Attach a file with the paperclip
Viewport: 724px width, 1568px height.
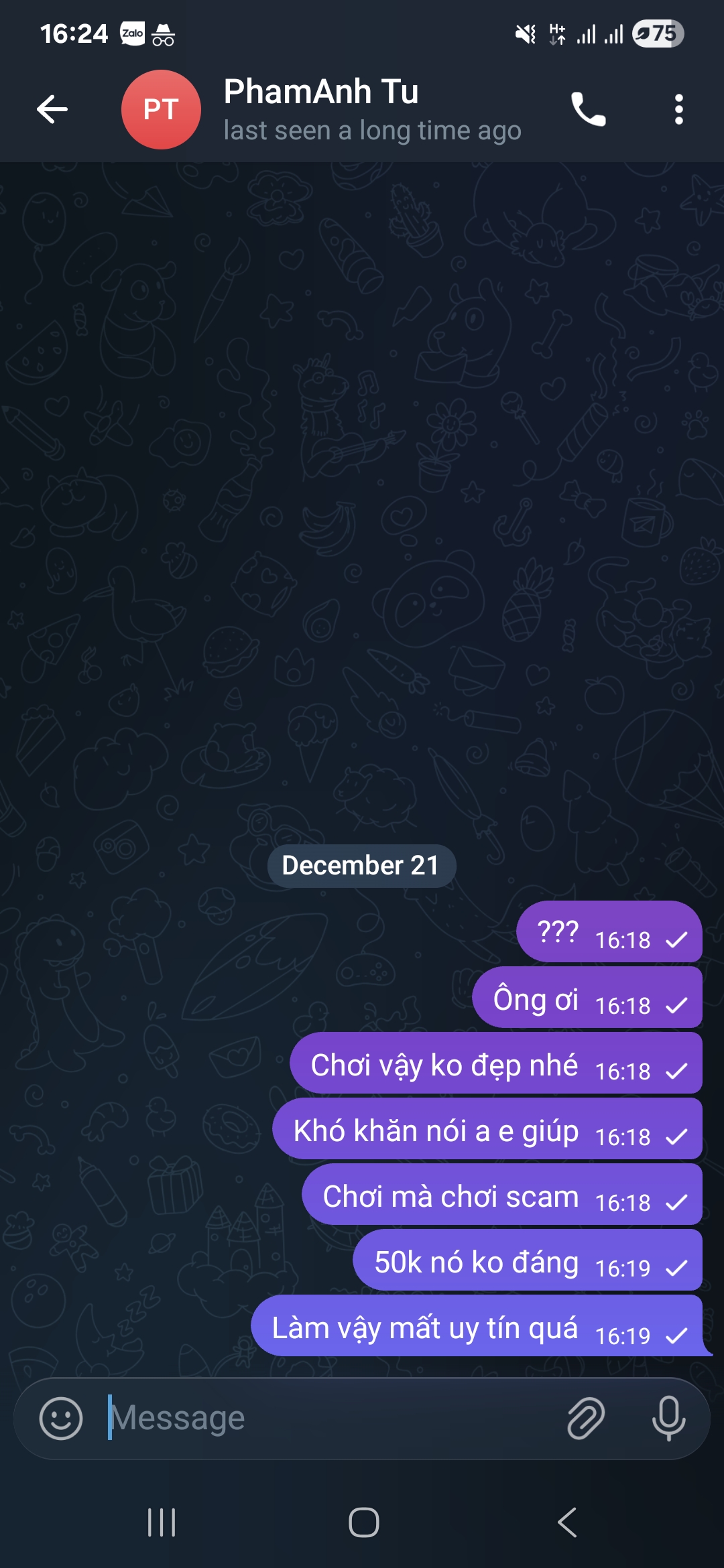586,1418
